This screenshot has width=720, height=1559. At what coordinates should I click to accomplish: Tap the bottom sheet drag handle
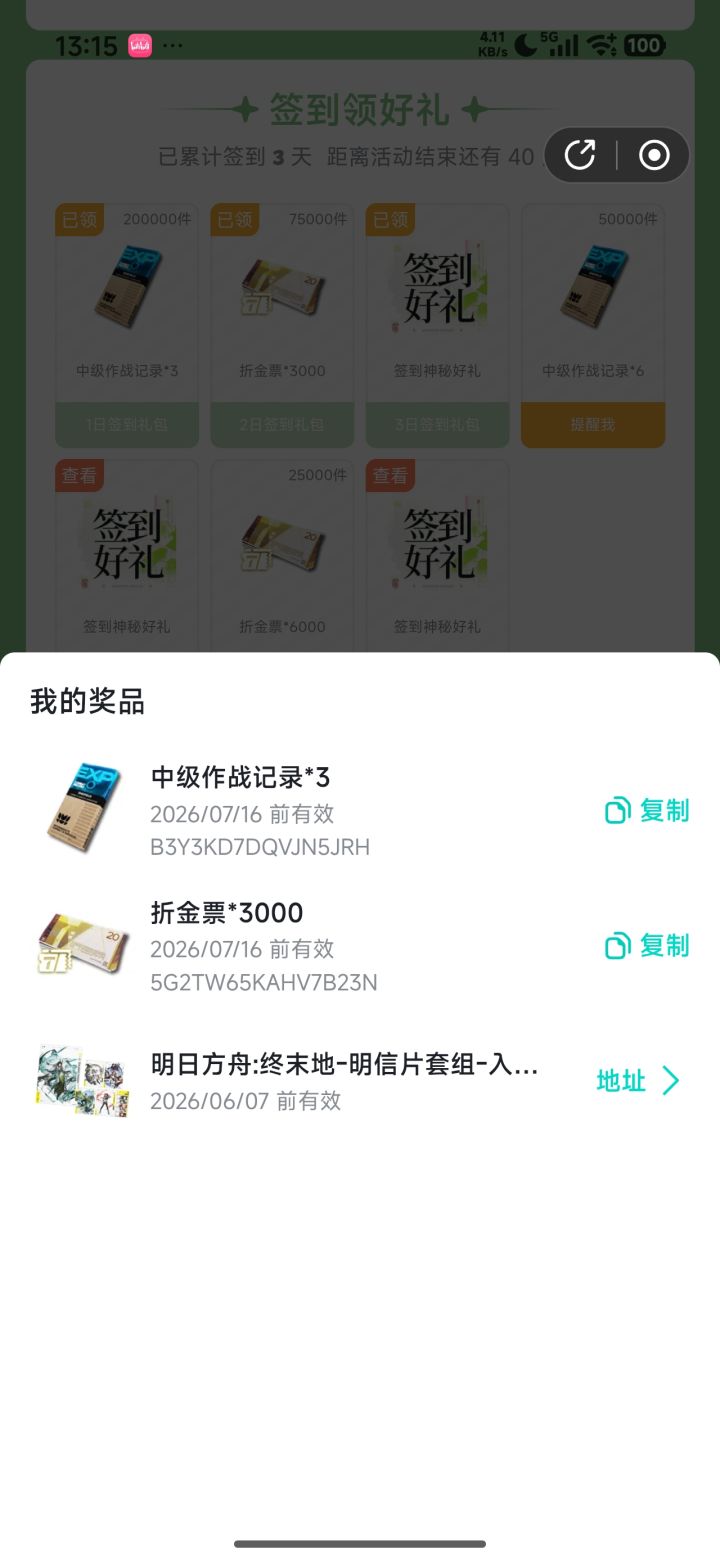[360, 1543]
